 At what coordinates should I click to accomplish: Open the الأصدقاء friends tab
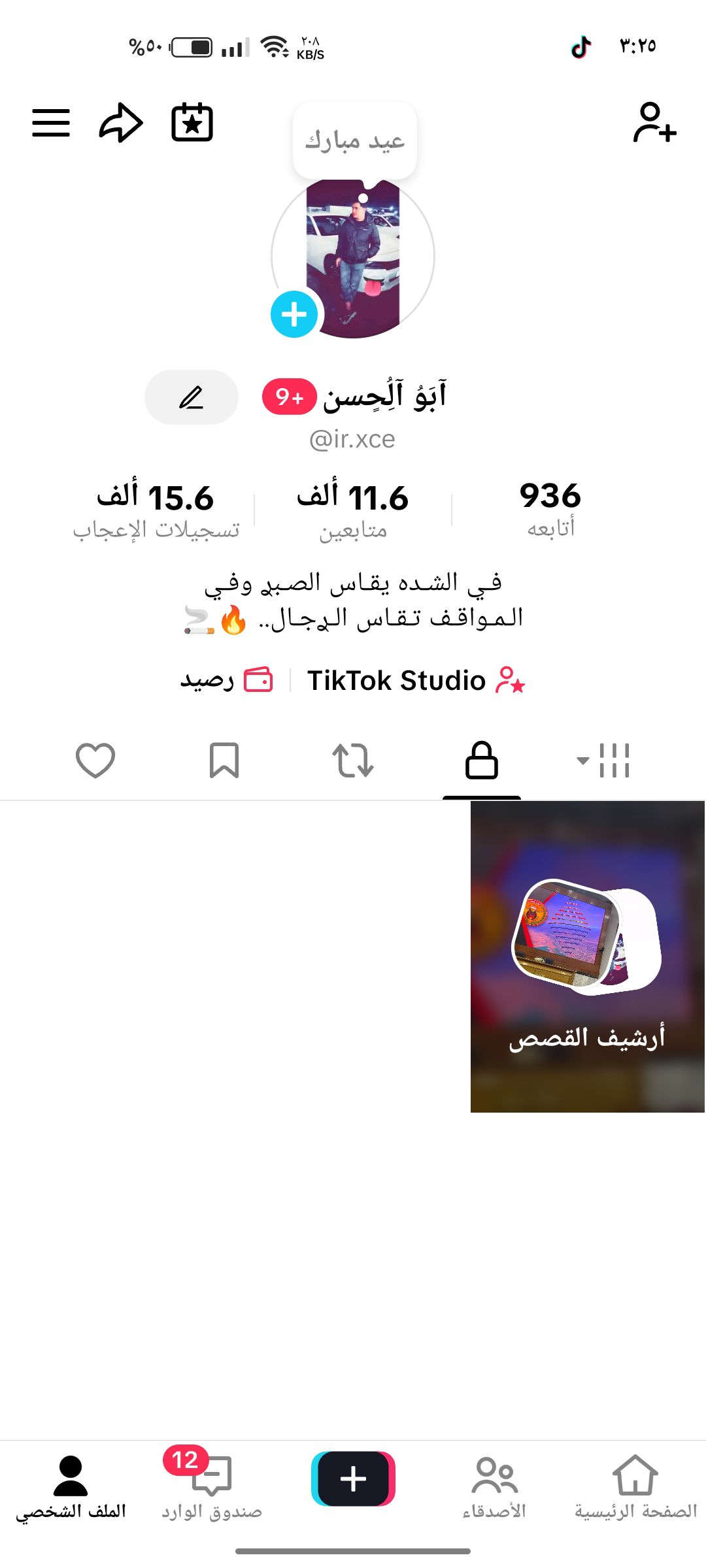click(x=494, y=1484)
